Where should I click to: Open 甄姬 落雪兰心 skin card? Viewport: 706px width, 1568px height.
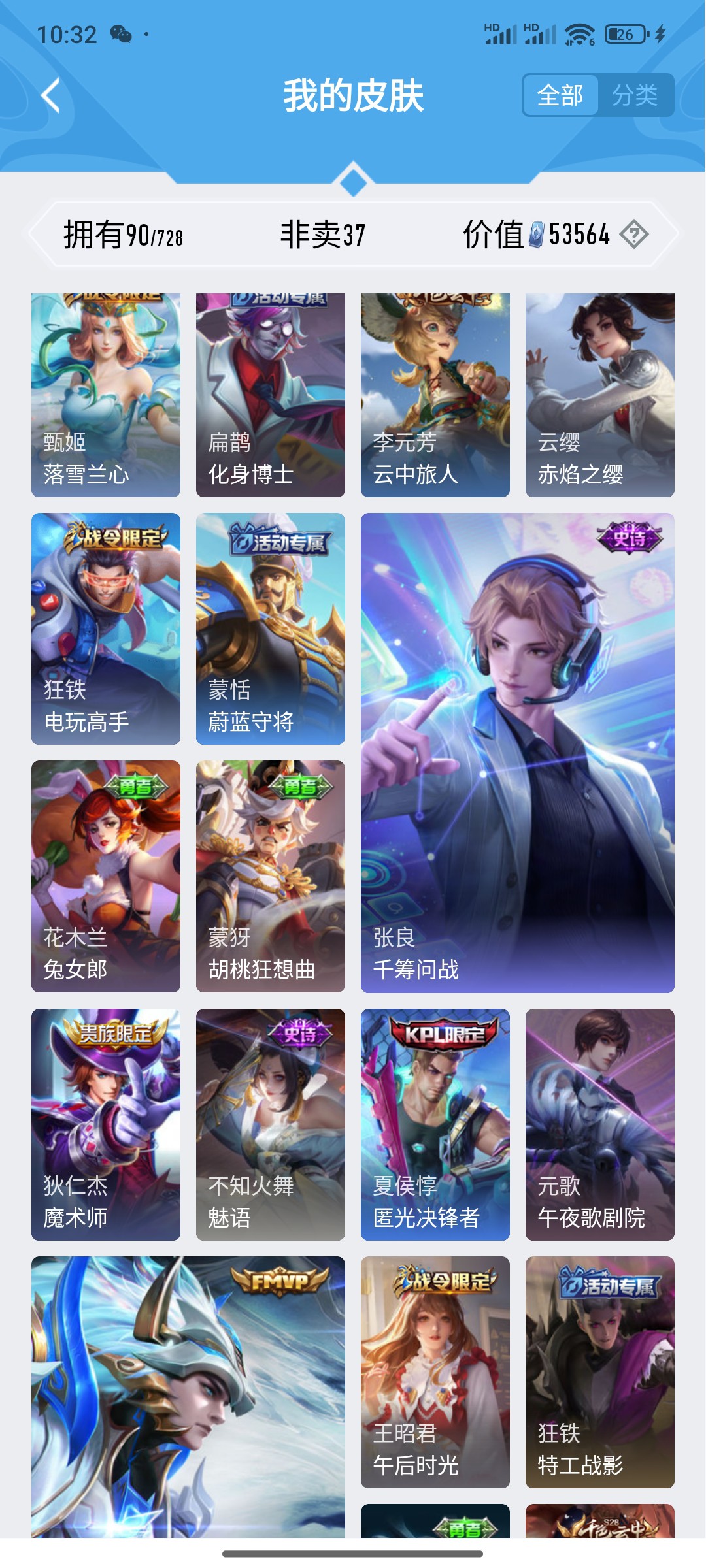(x=106, y=395)
